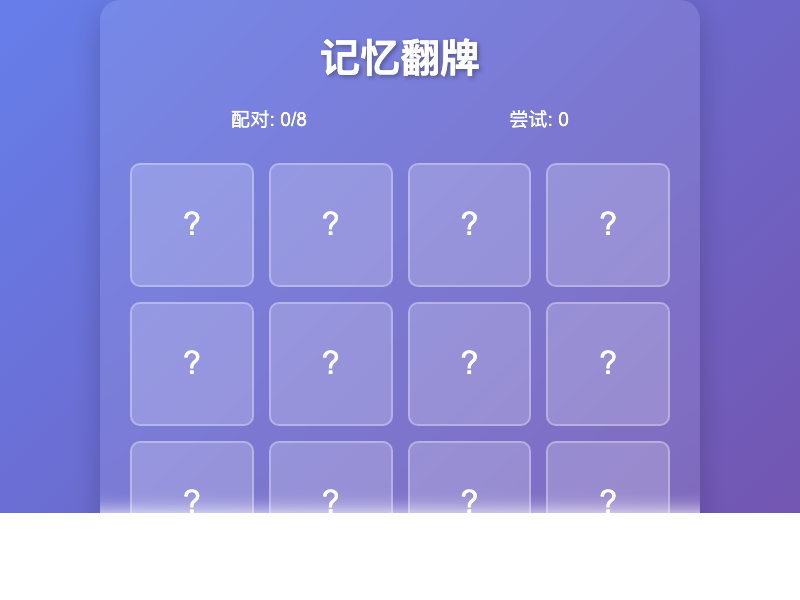Screen dimensions: 800x600
Task: Flip the first card in the third row
Action: coord(192,477)
